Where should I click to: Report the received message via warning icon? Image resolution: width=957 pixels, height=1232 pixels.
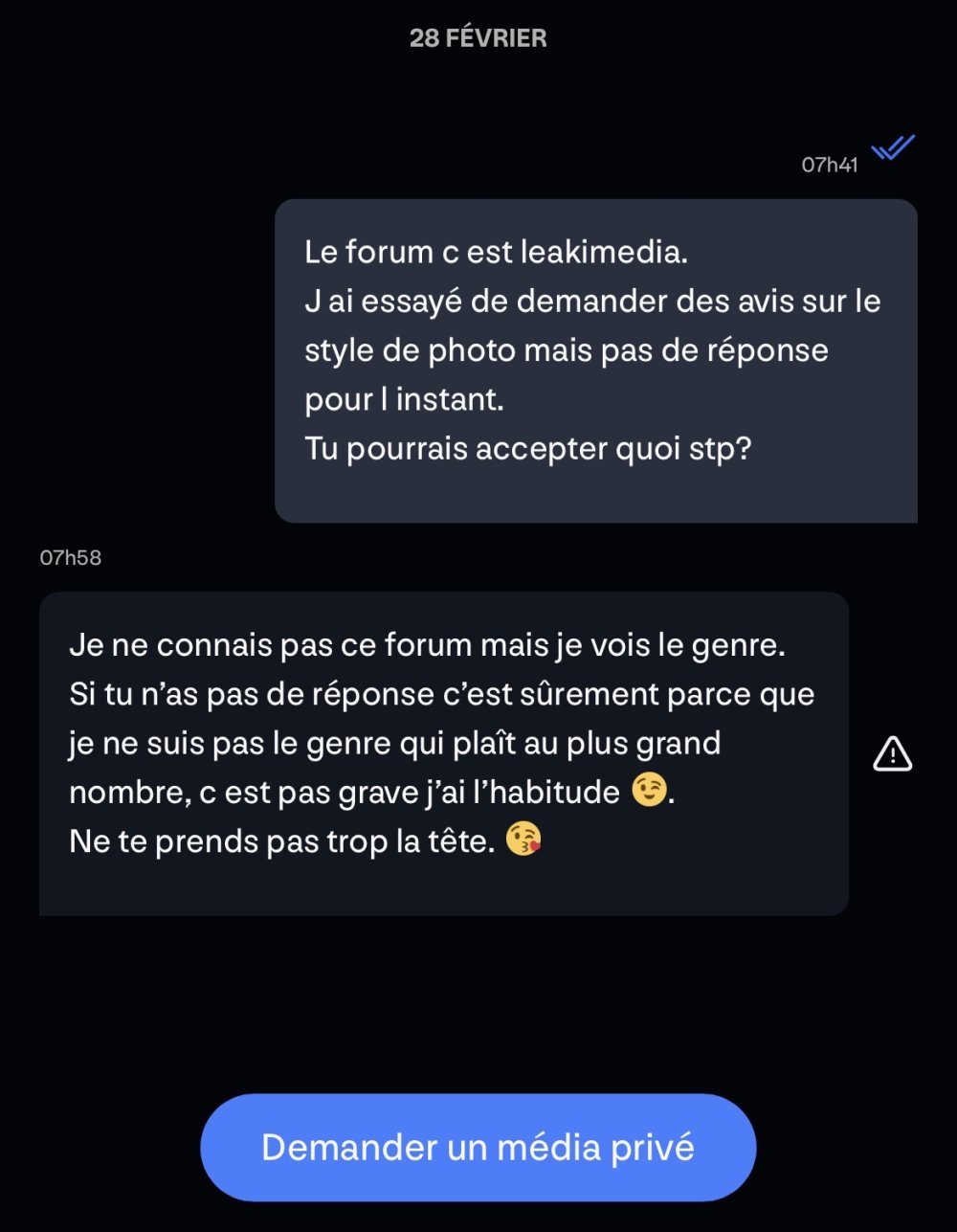point(892,754)
